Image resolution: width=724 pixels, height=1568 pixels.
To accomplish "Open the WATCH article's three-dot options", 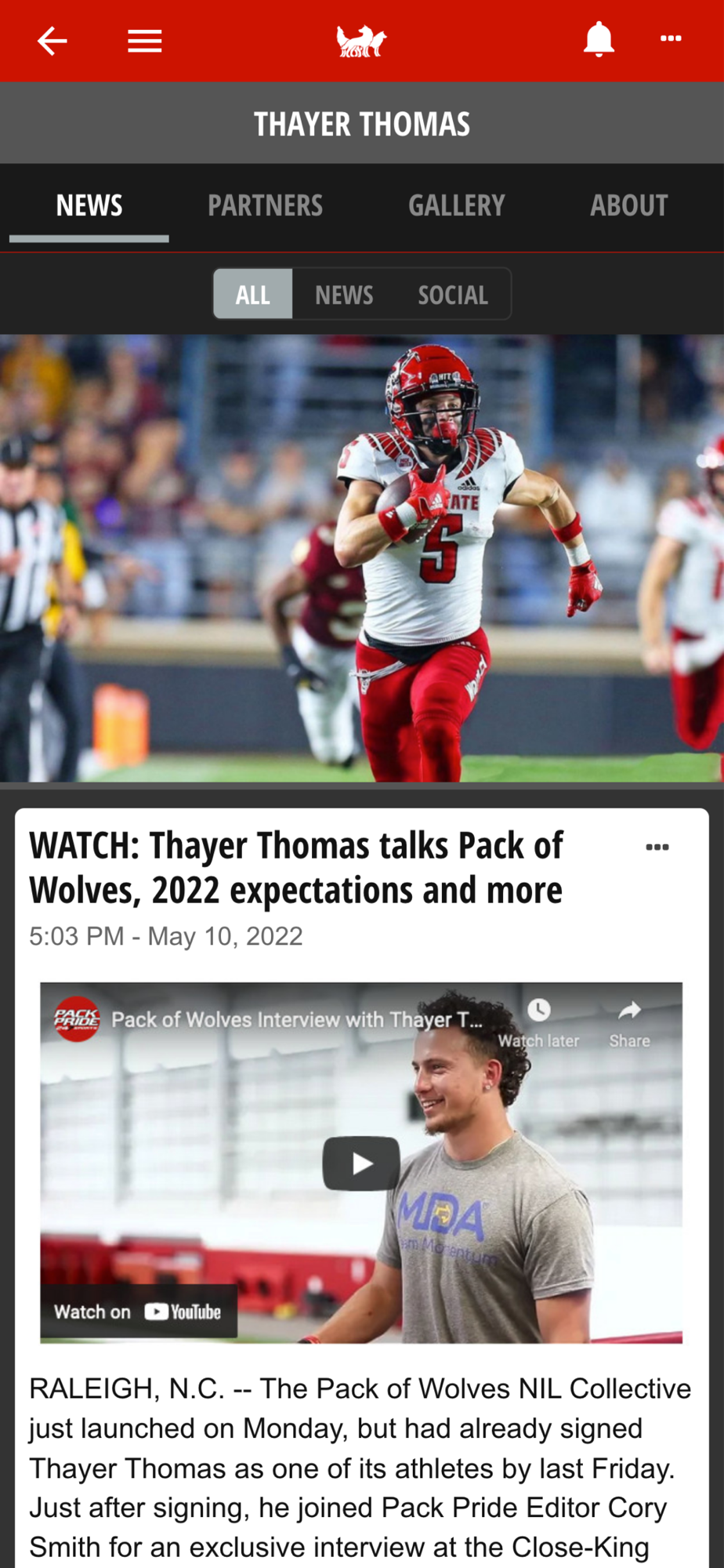I will (657, 848).
